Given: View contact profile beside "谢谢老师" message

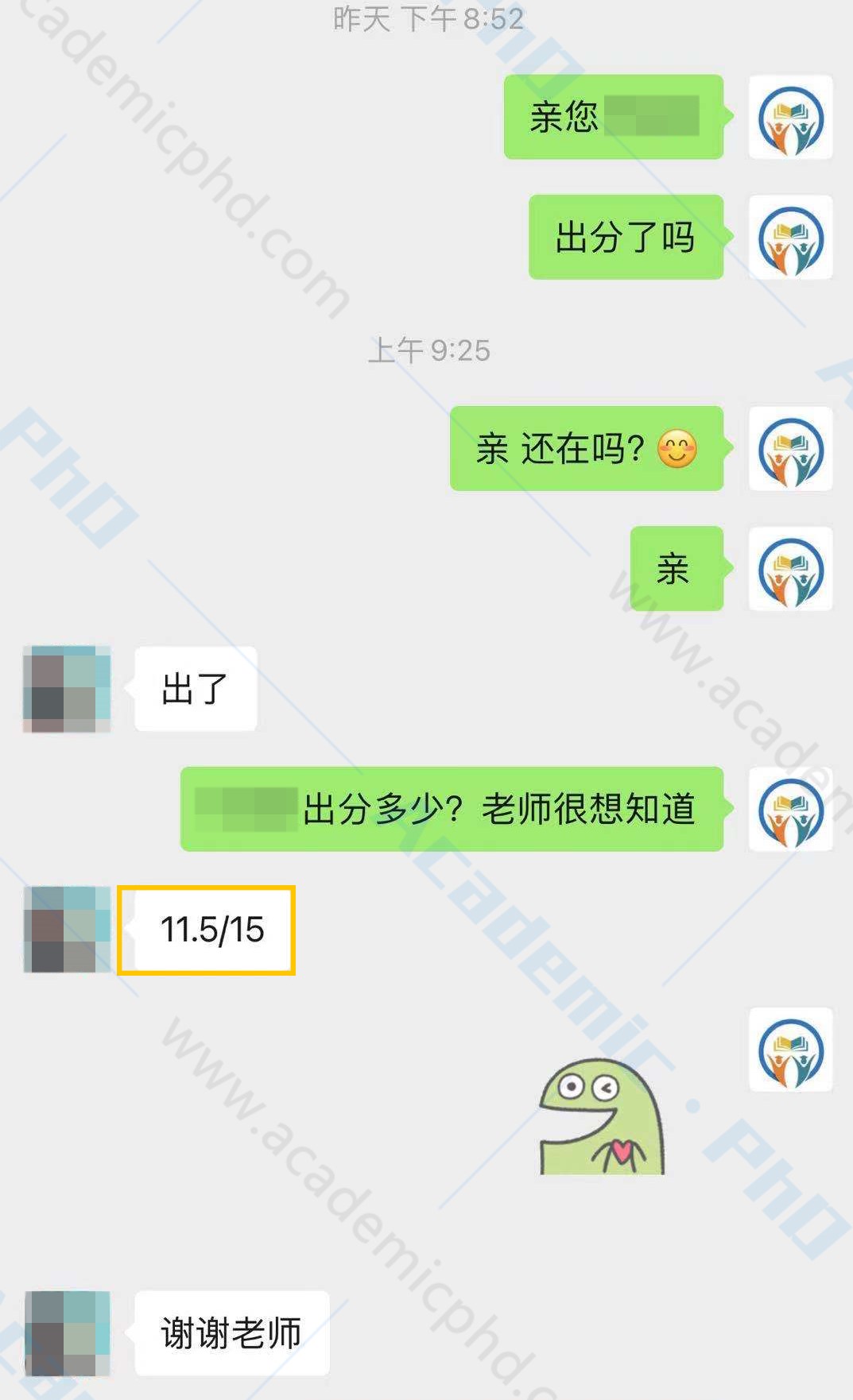Looking at the screenshot, I should 67,1333.
